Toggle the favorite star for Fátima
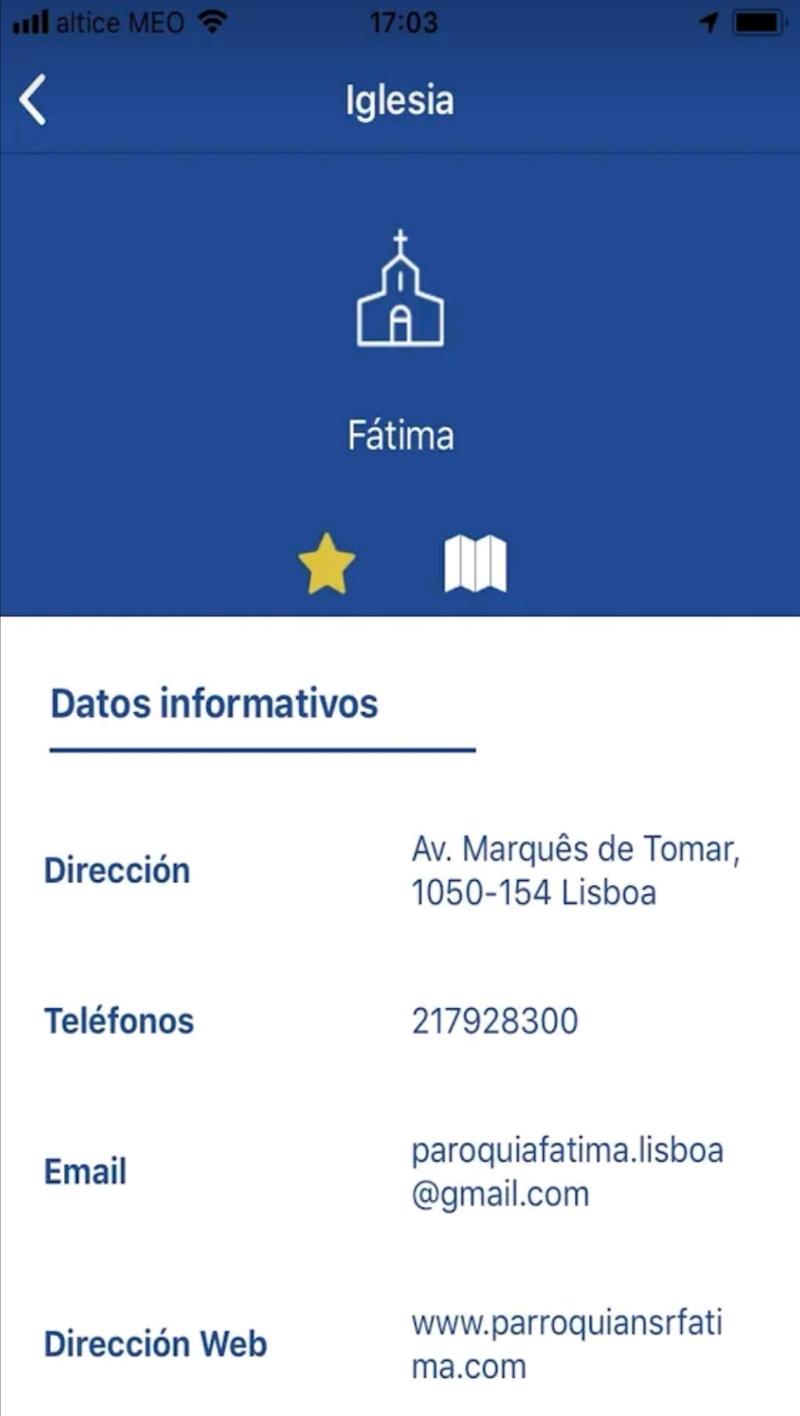800x1416 pixels. [x=327, y=564]
